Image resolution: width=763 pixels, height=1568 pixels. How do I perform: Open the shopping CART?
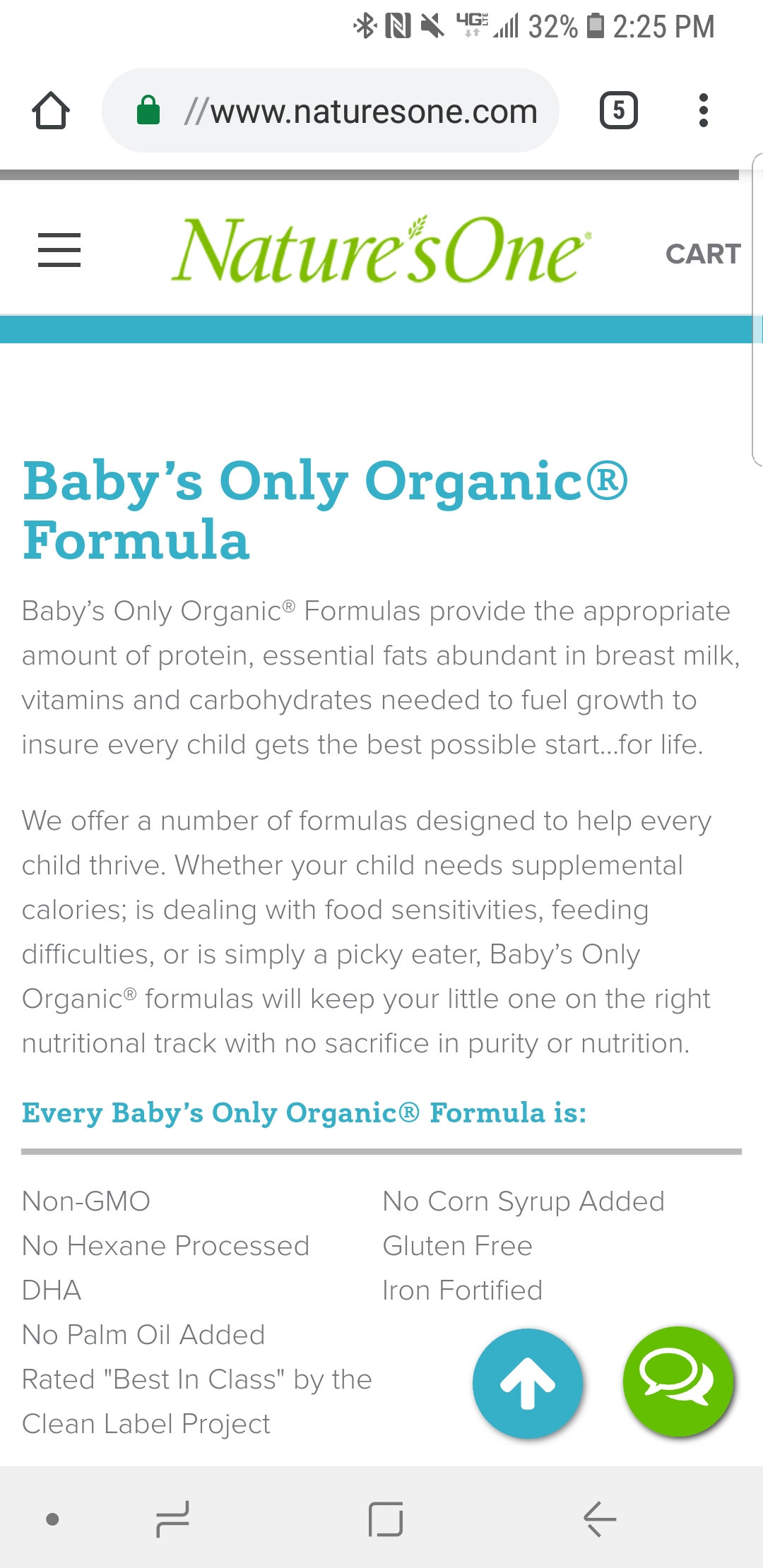tap(702, 254)
